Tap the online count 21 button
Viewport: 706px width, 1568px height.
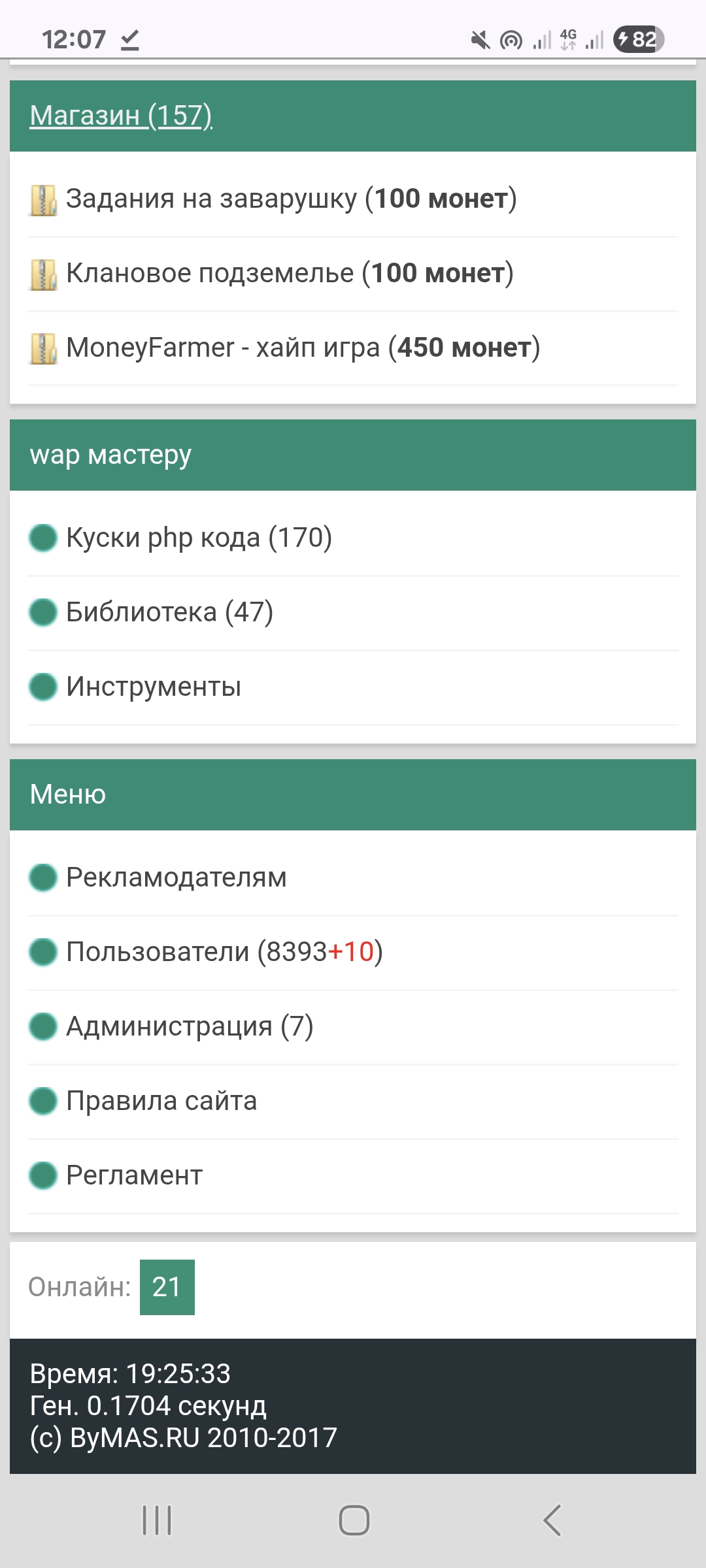167,1287
